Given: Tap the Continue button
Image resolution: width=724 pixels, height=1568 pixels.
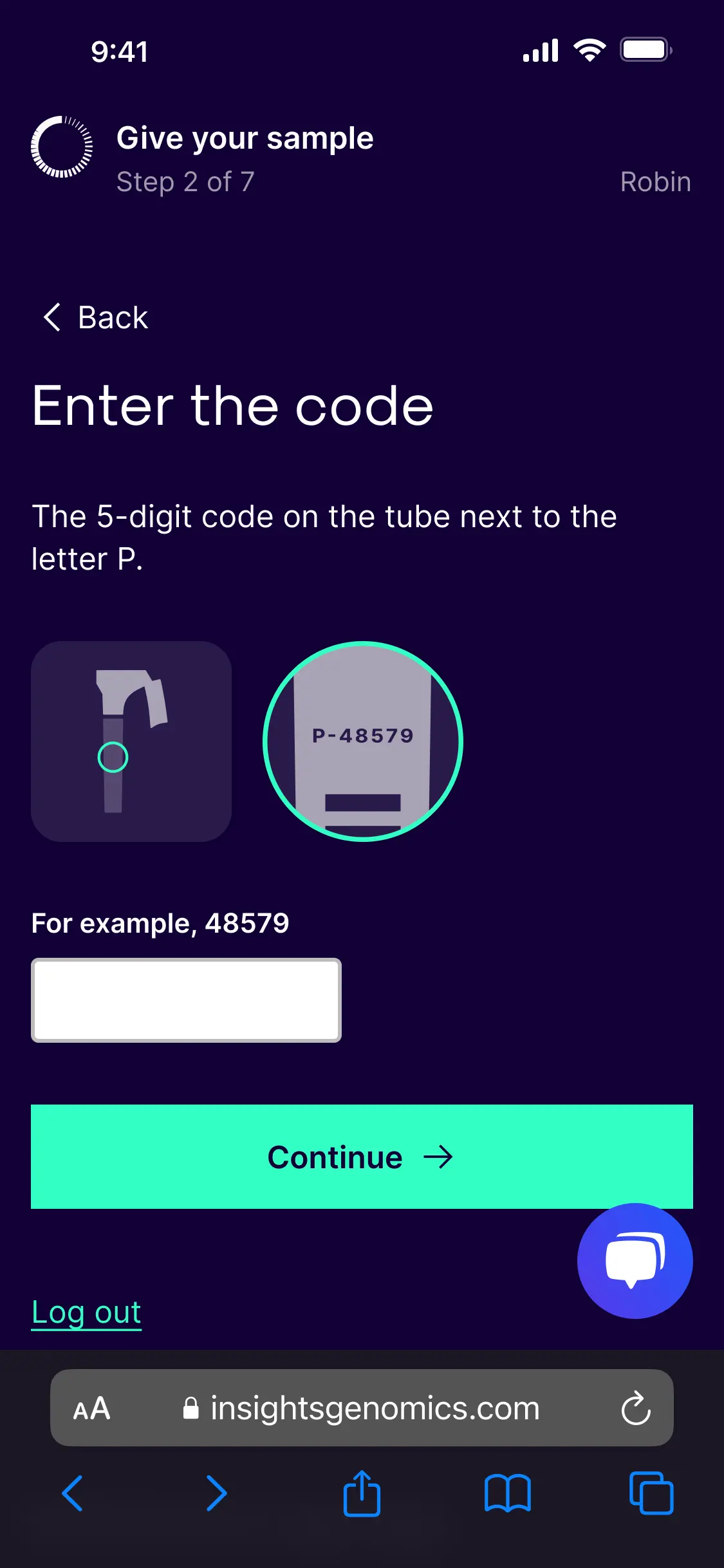Looking at the screenshot, I should coord(362,1157).
